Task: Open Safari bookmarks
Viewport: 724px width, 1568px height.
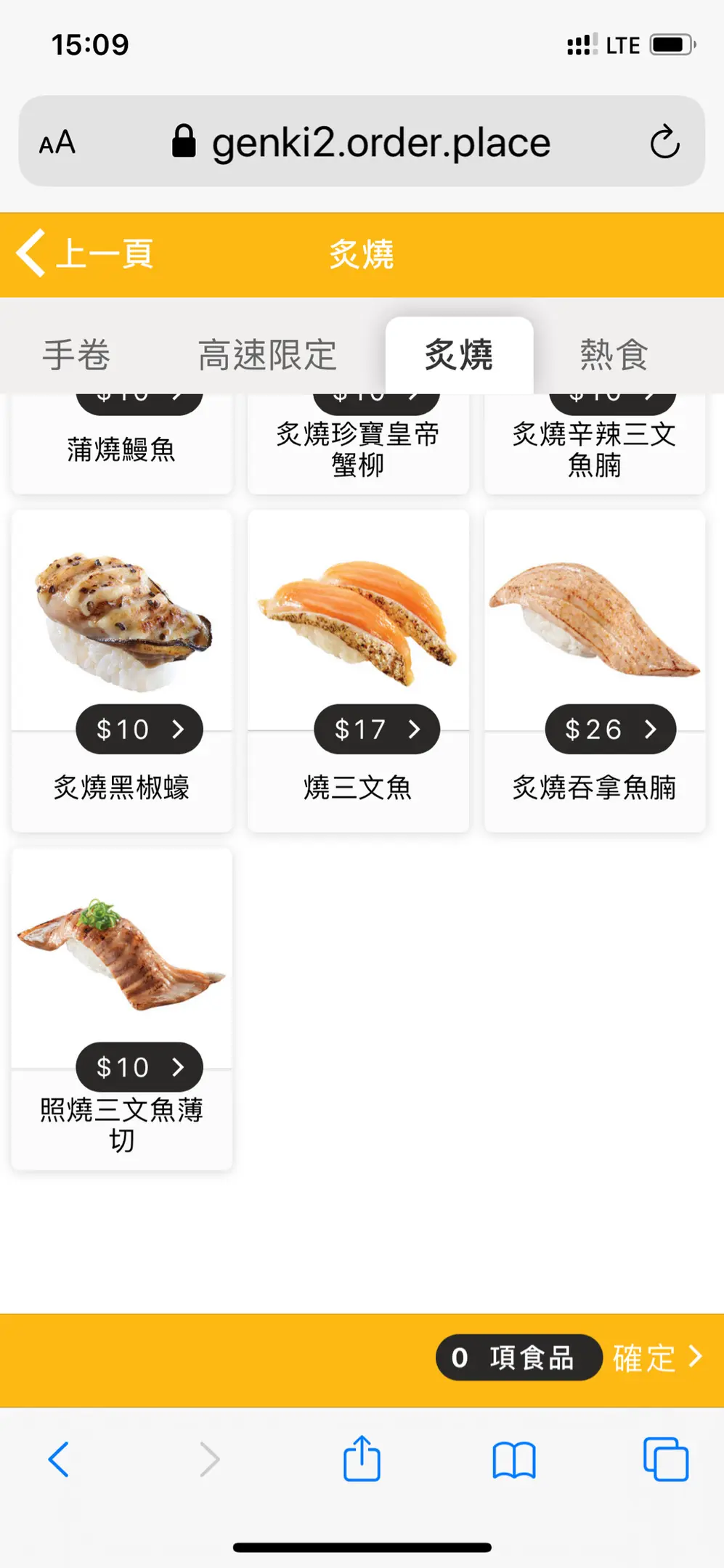Action: pyautogui.click(x=514, y=1459)
